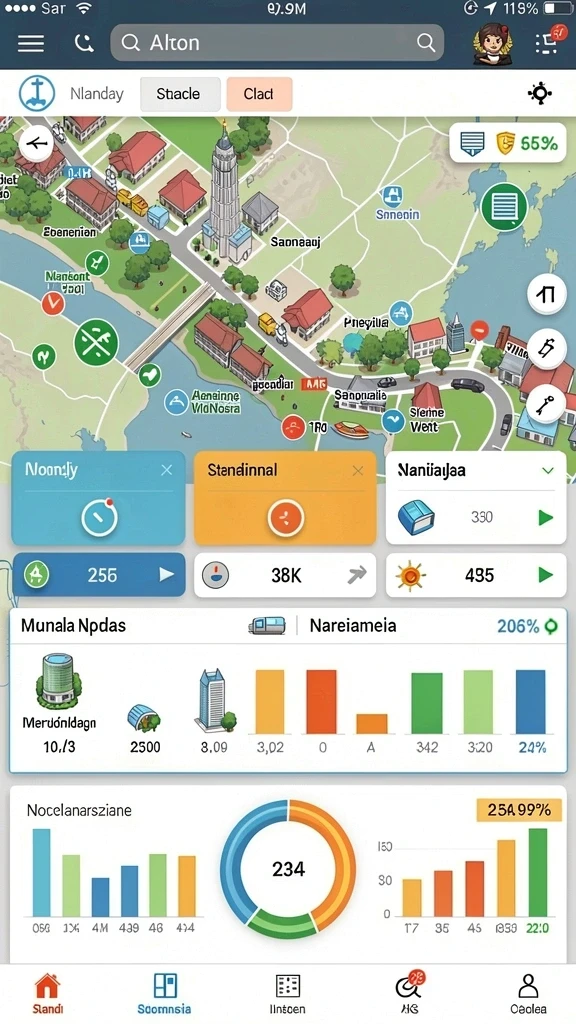The width and height of the screenshot is (576, 1024).
Task: Select the Clact chip
Action: pyautogui.click(x=259, y=94)
